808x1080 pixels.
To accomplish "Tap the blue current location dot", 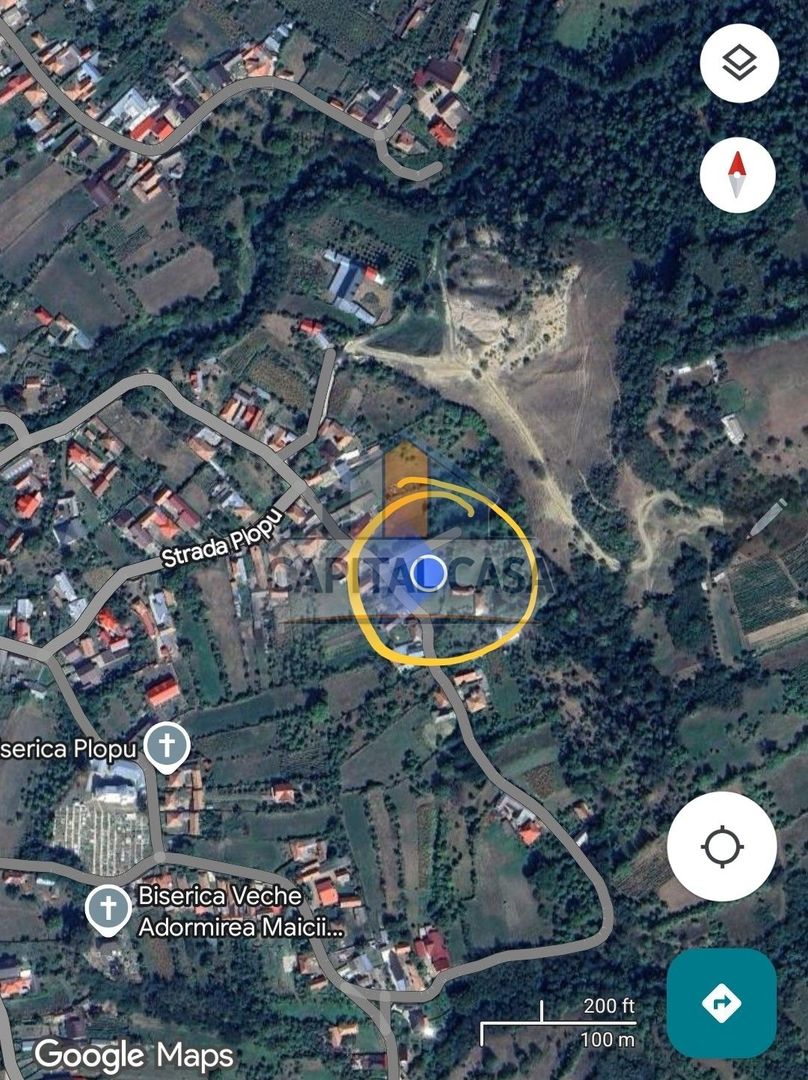I will [428, 572].
